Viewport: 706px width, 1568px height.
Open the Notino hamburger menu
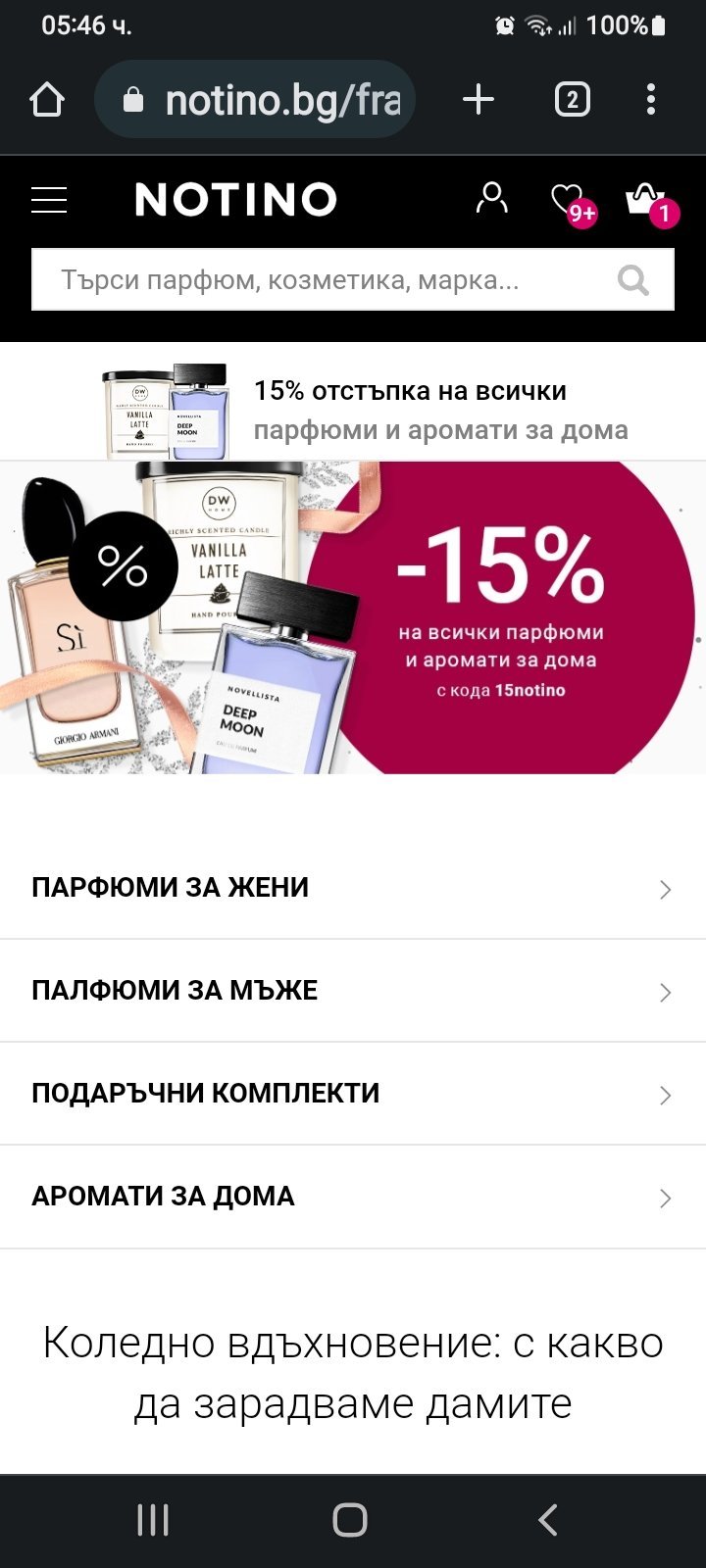coord(49,199)
